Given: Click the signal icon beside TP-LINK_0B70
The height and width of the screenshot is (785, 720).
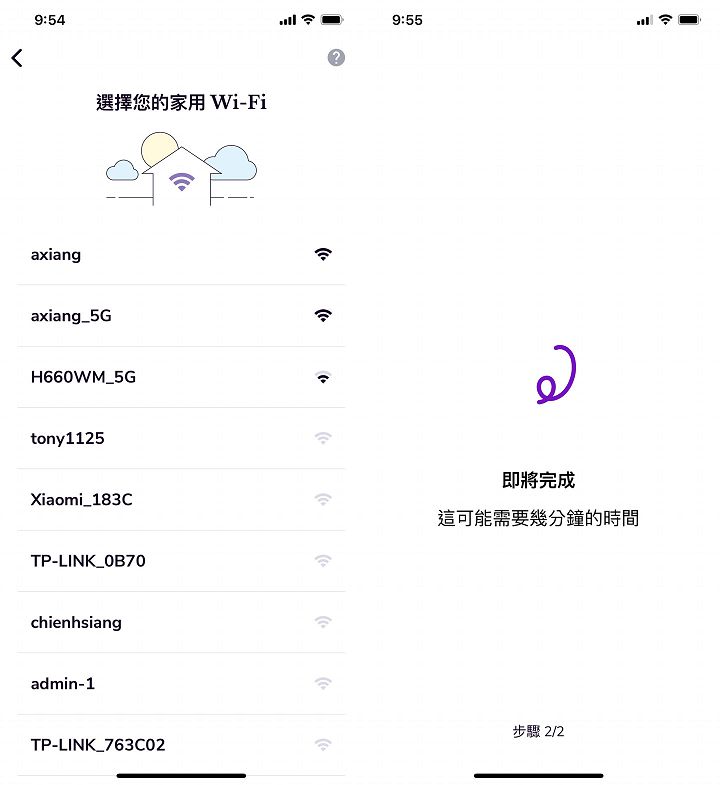Looking at the screenshot, I should pyautogui.click(x=322, y=560).
